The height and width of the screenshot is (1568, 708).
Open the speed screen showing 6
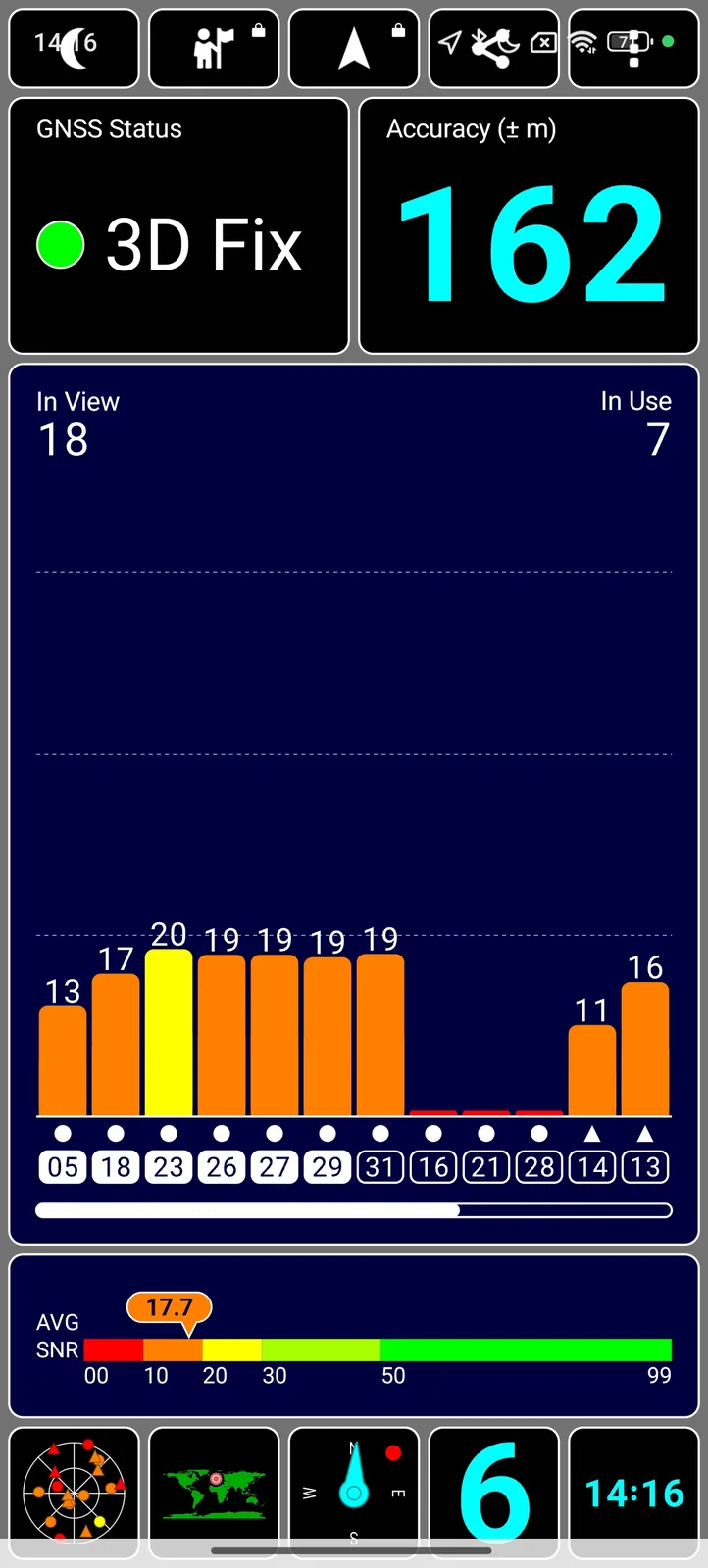click(x=493, y=1492)
